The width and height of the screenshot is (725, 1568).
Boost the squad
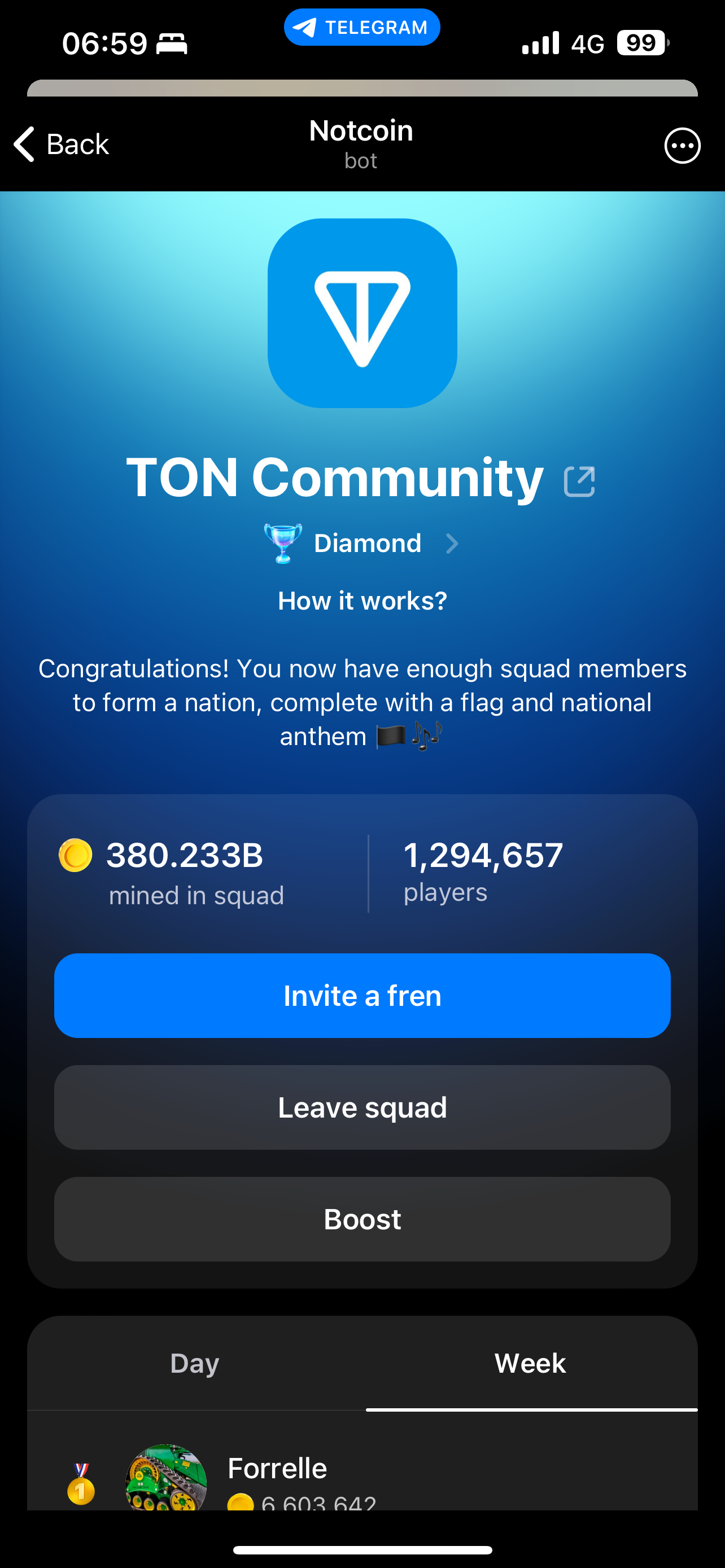[362, 1219]
